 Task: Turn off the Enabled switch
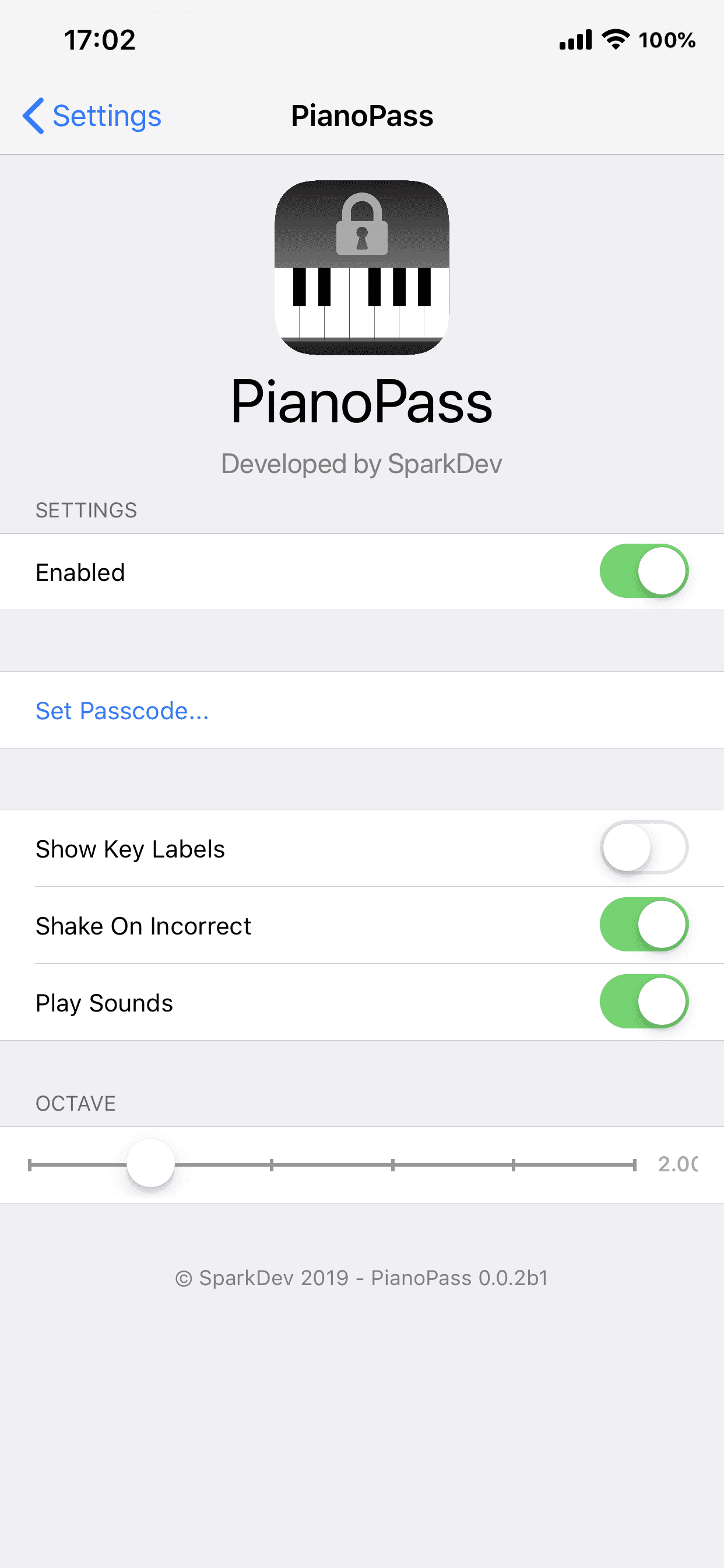coord(644,571)
